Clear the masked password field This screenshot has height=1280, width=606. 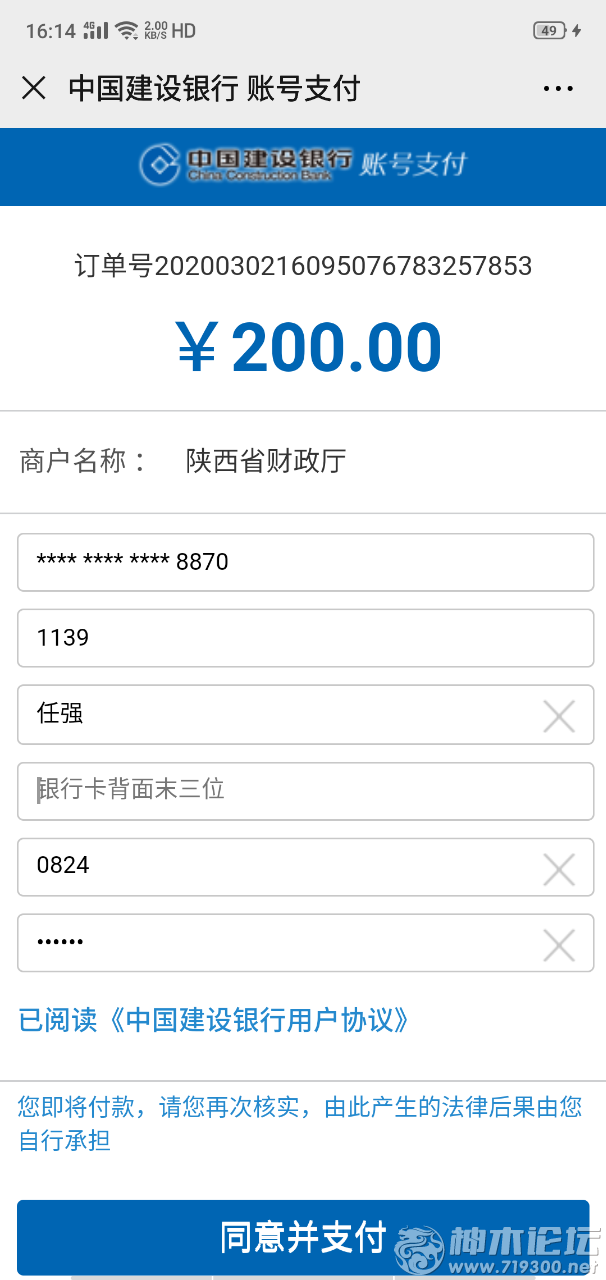(x=558, y=945)
